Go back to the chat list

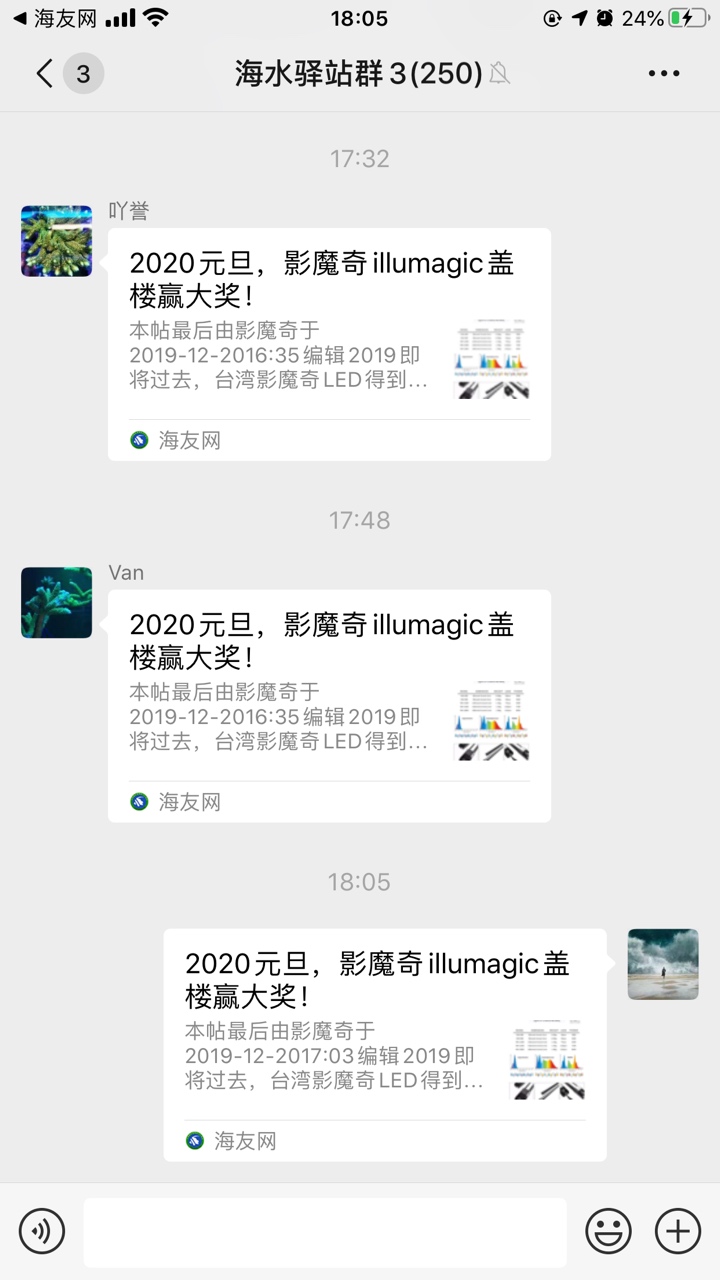[45, 74]
